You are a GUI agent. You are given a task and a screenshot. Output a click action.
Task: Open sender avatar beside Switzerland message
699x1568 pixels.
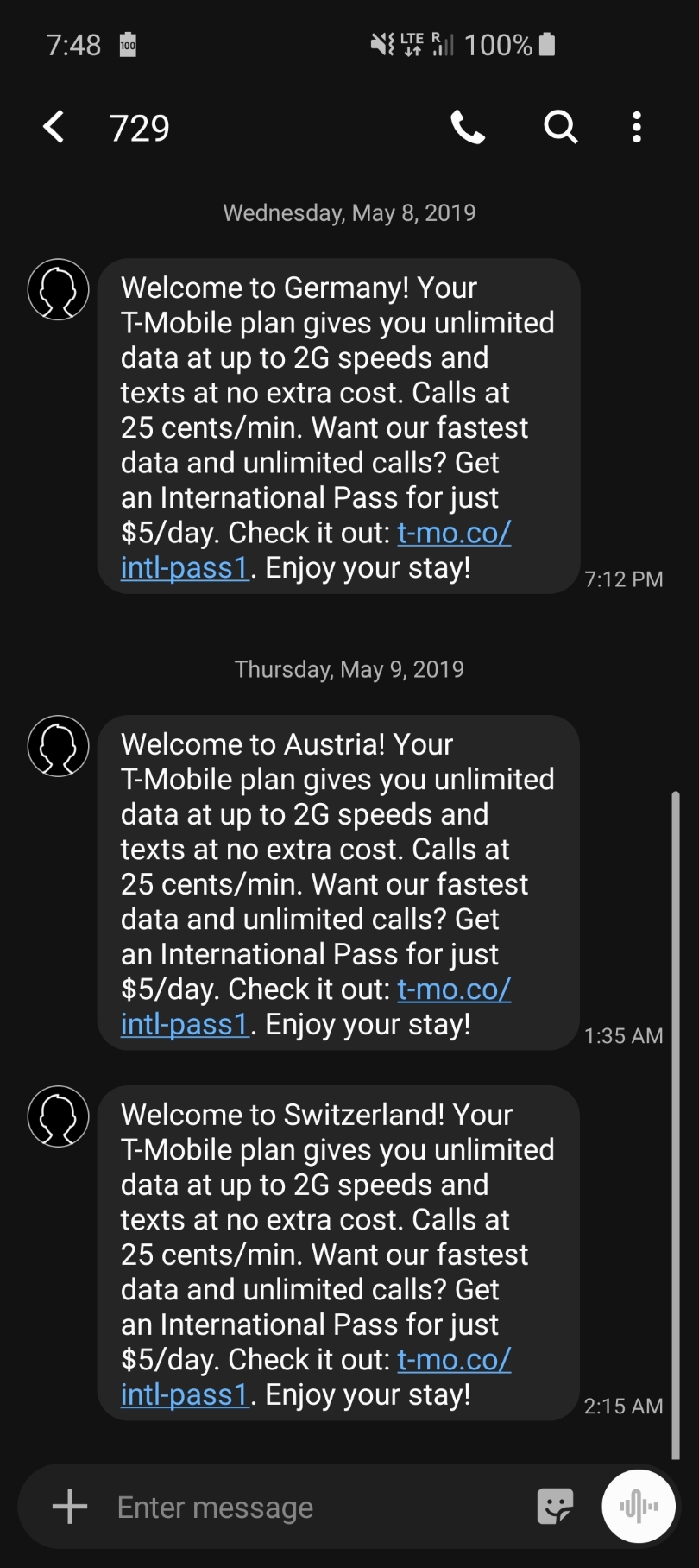[59, 1116]
